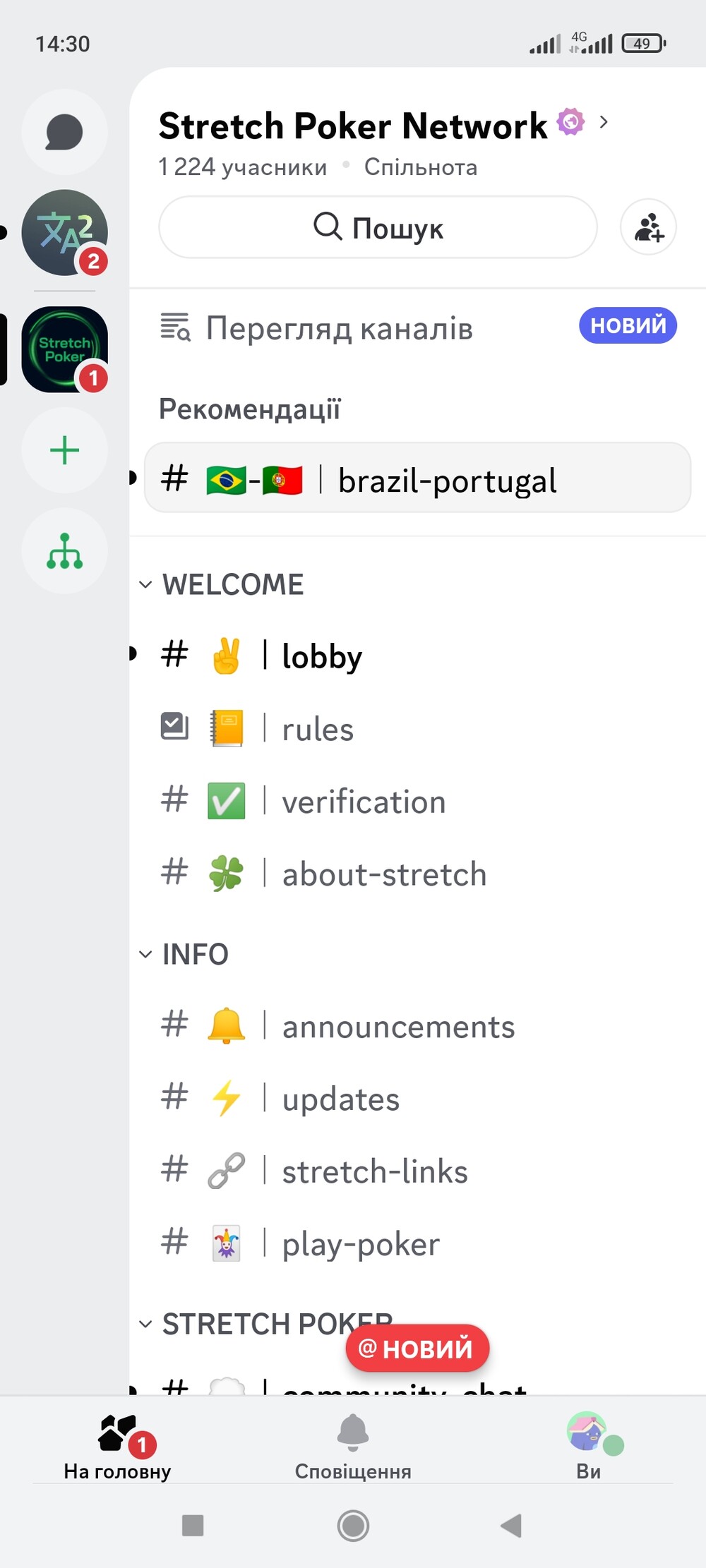Tap the Пошук search field
This screenshot has width=706, height=1568.
(x=378, y=227)
